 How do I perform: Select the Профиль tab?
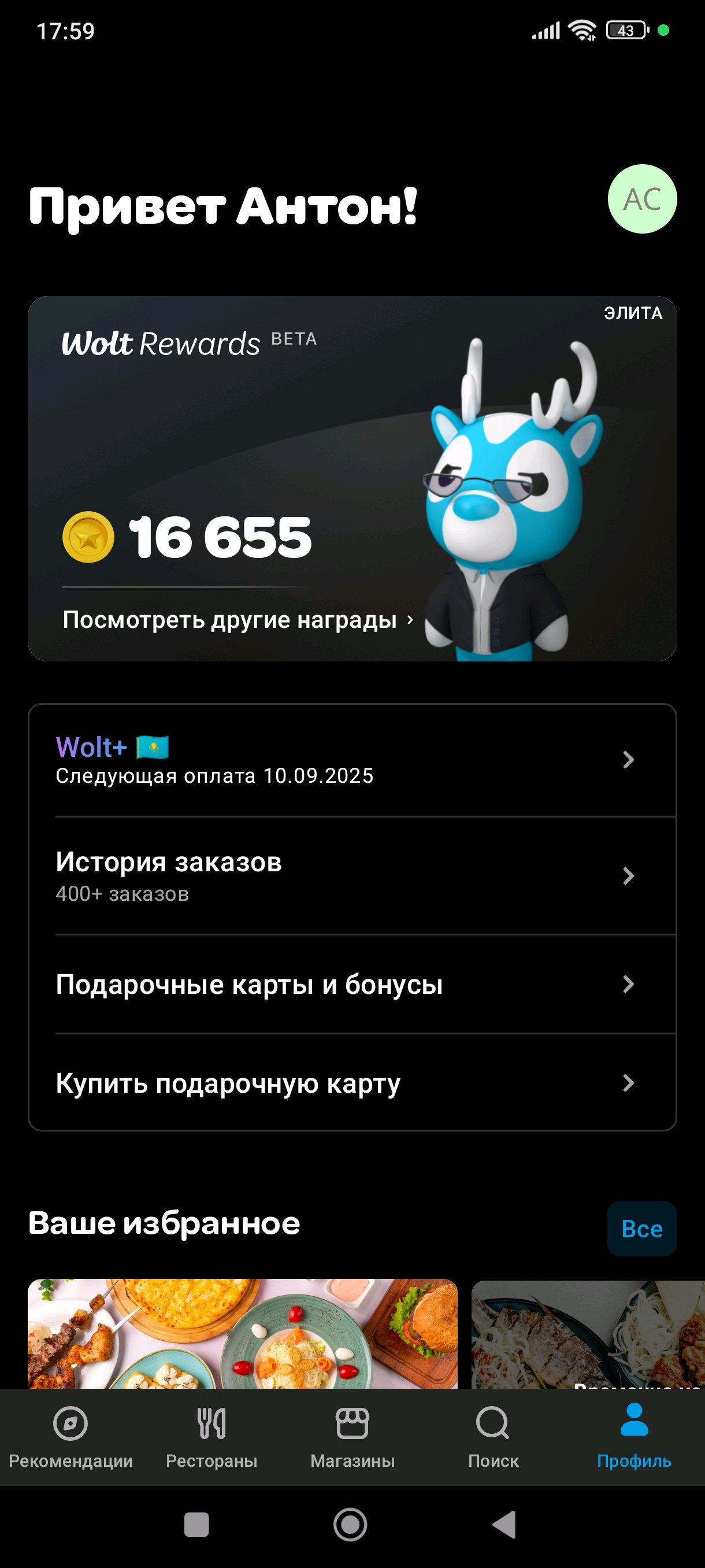click(x=634, y=1437)
